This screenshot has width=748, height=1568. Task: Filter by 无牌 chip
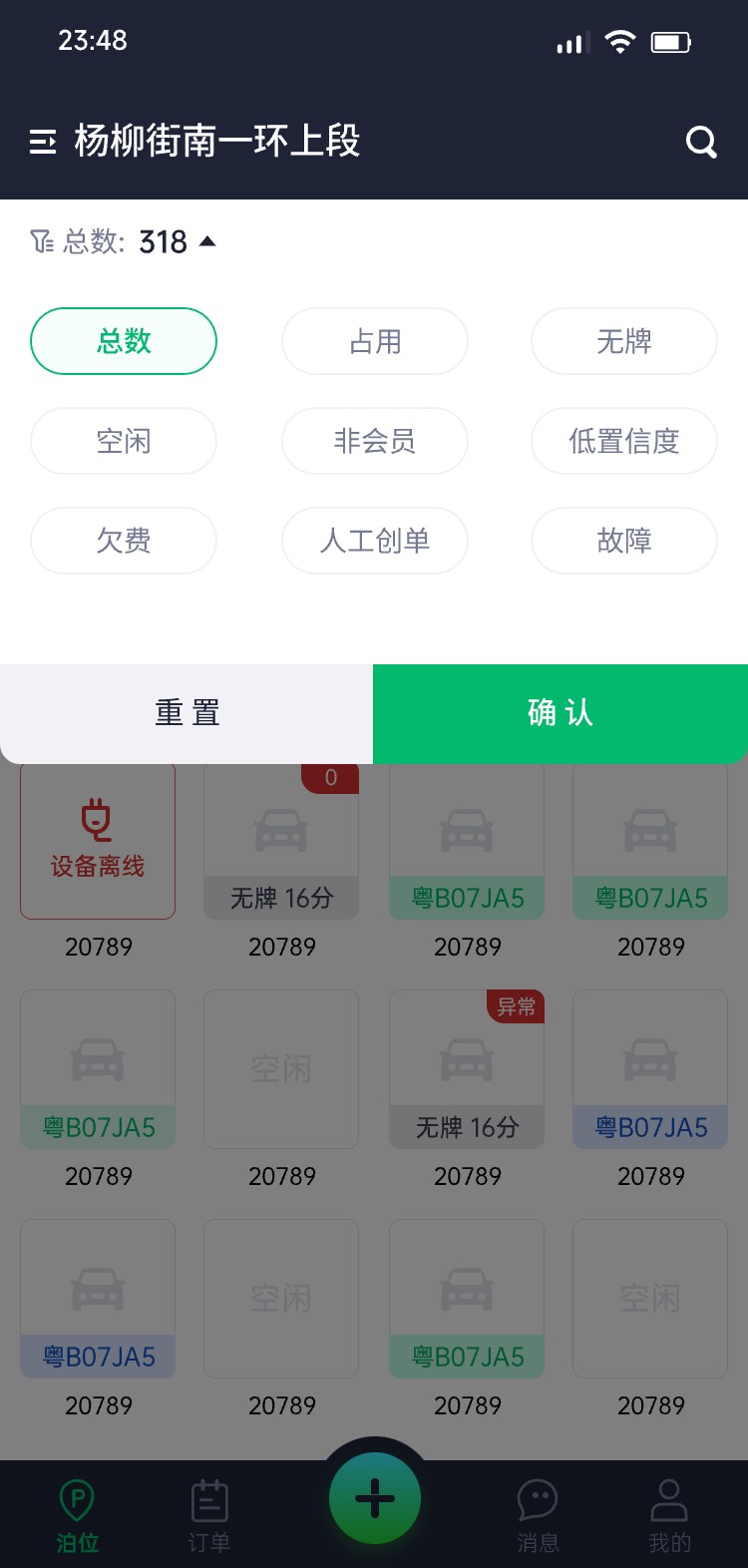coord(624,341)
